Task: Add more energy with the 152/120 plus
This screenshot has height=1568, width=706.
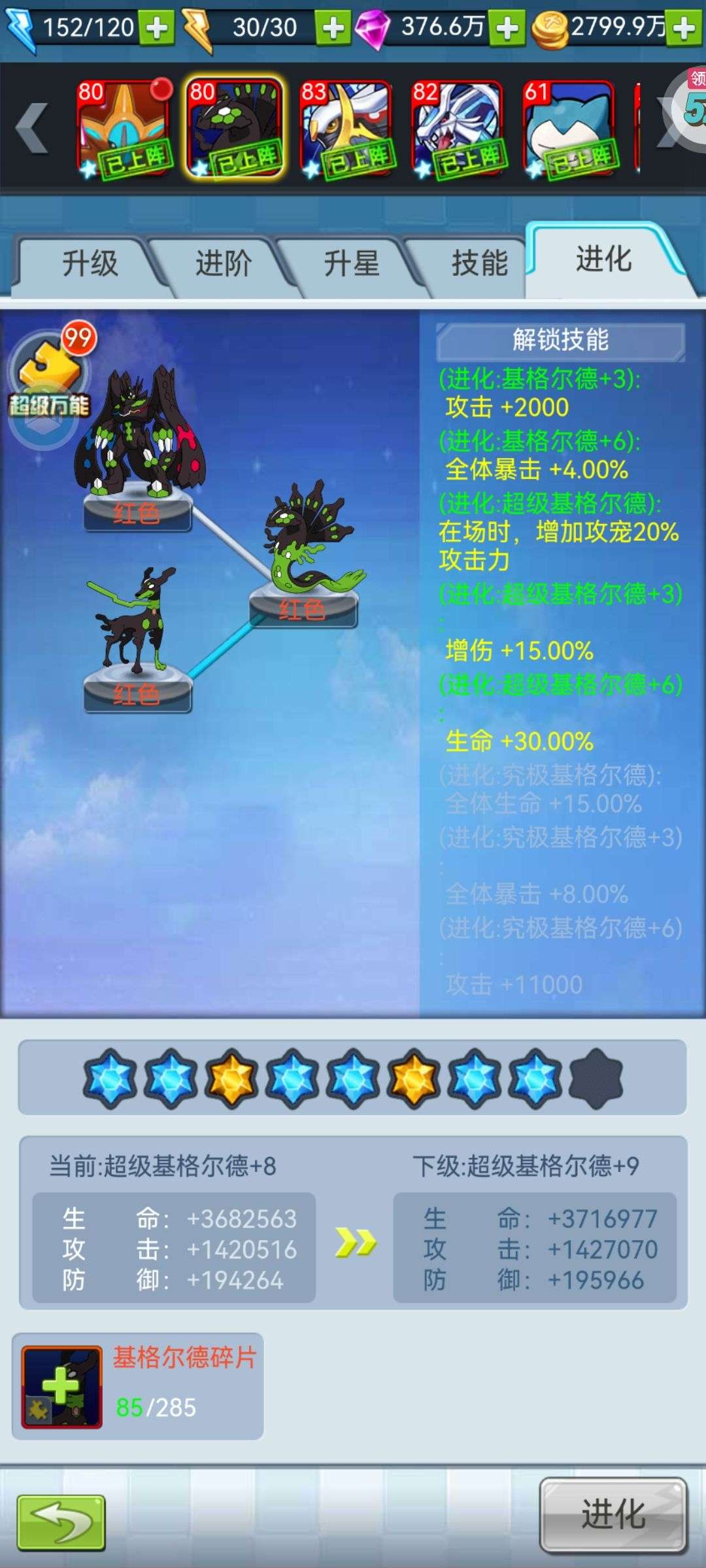Action: pos(156,28)
